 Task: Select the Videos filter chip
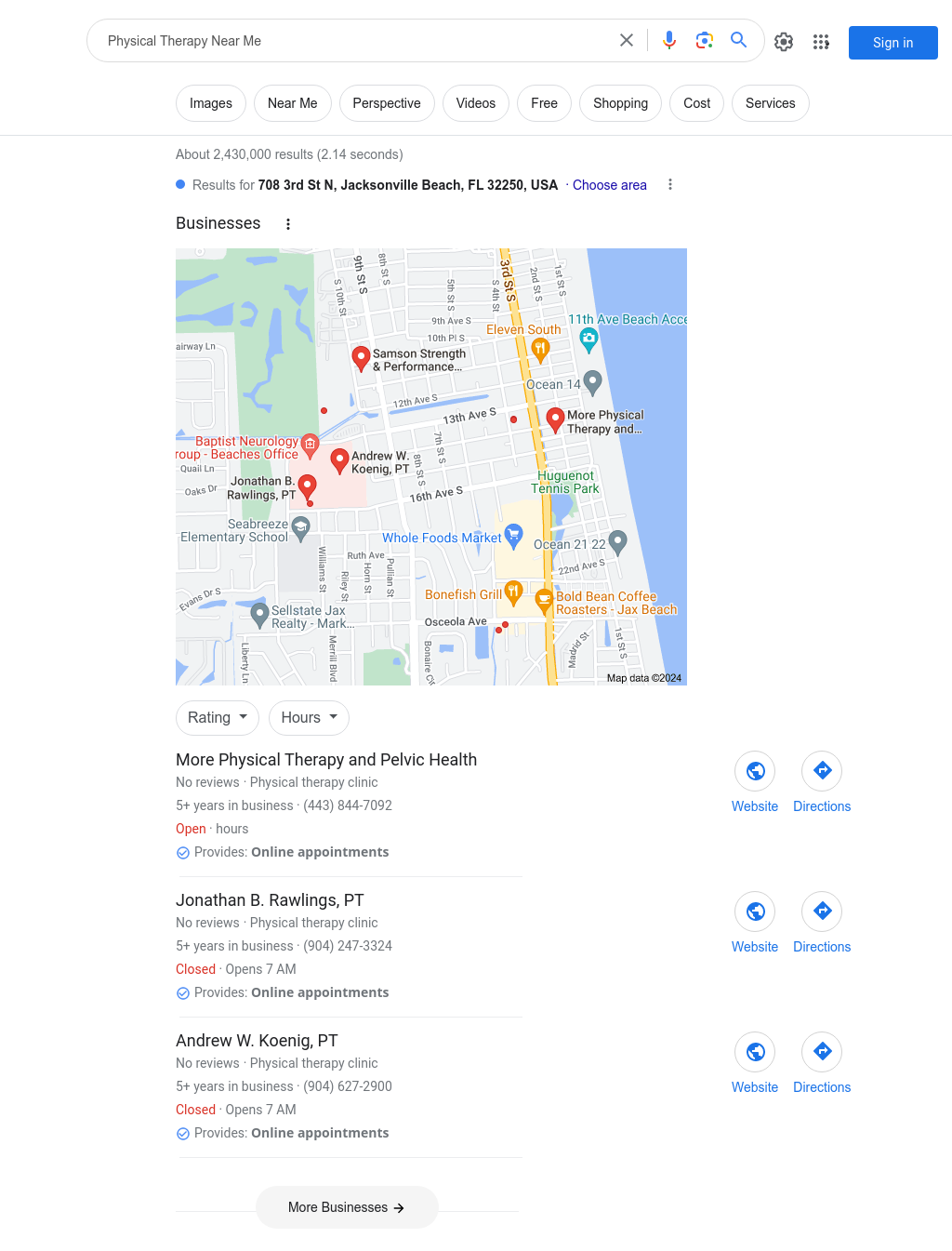coord(475,103)
